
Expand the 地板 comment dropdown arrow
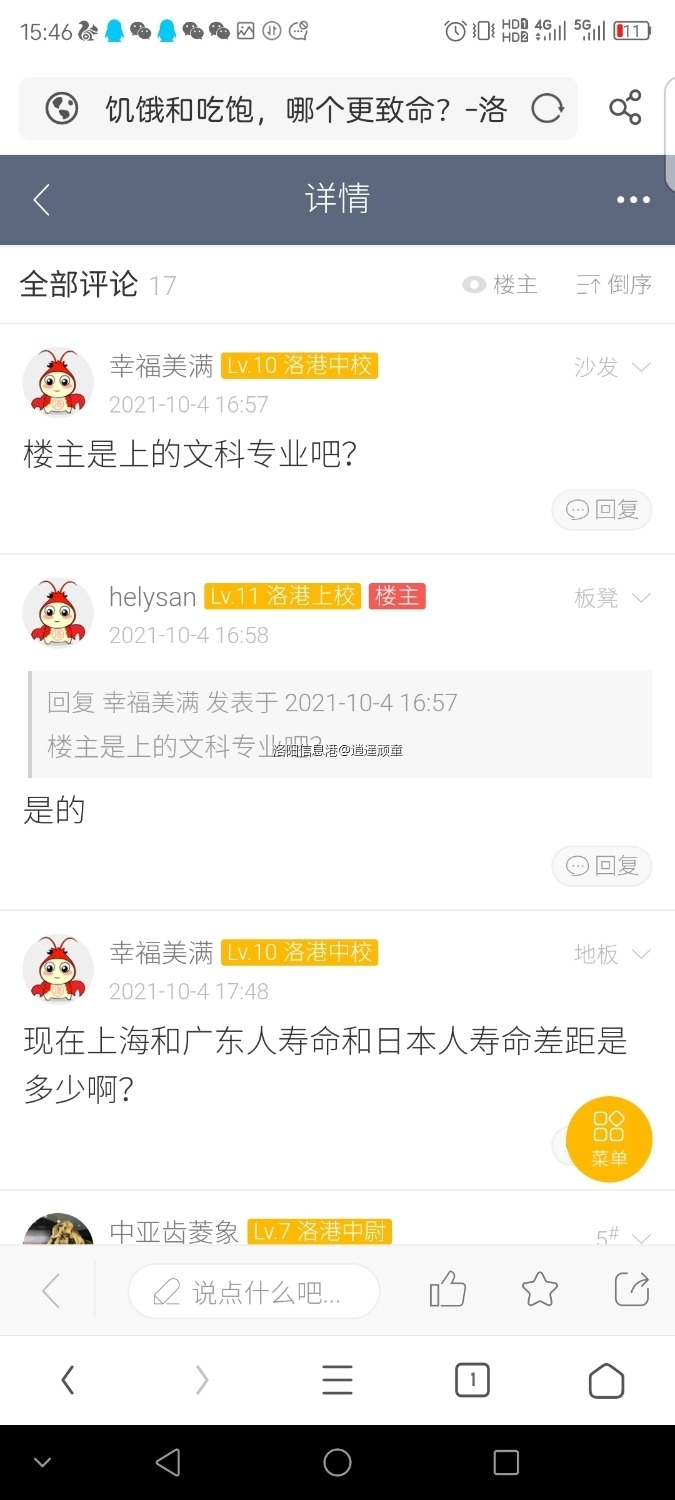641,954
